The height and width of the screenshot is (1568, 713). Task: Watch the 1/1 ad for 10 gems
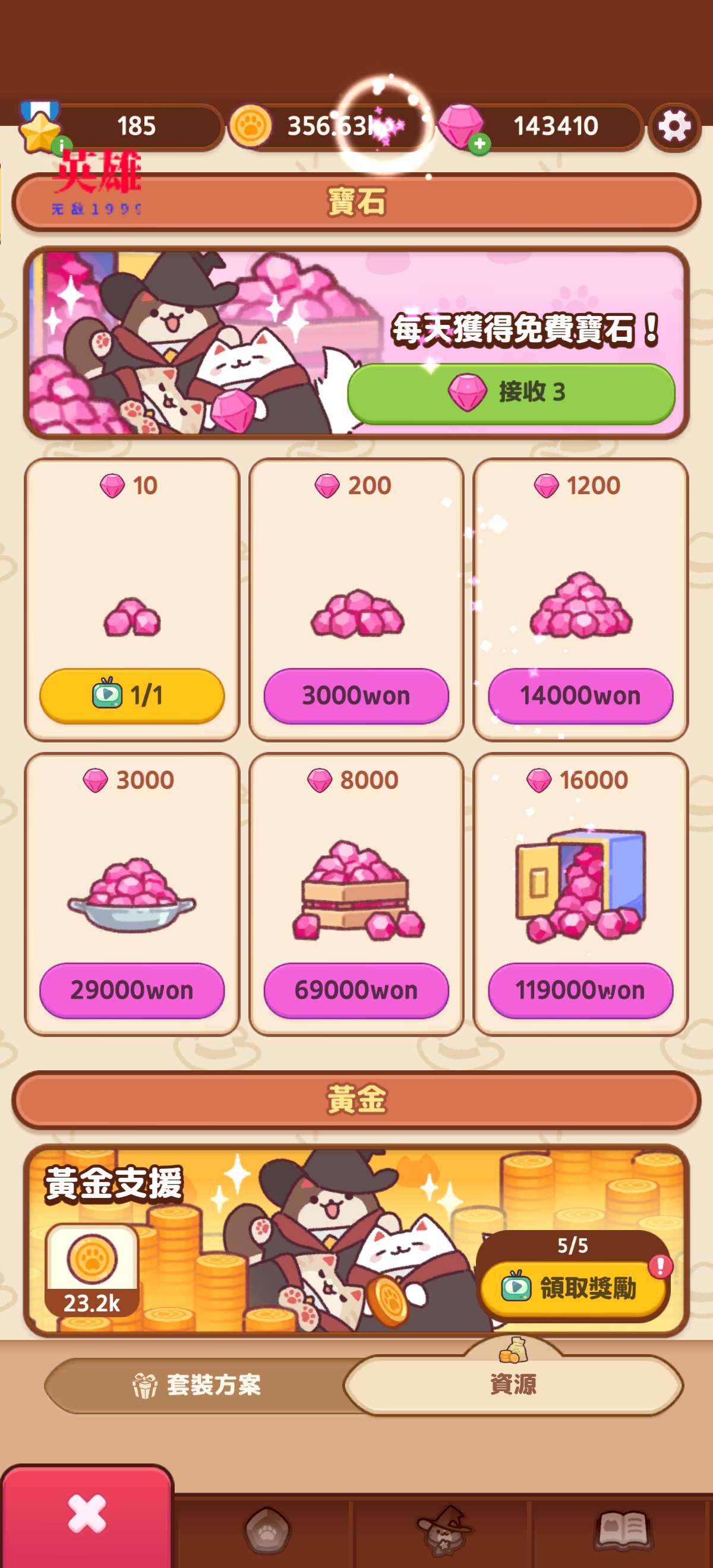[x=131, y=695]
